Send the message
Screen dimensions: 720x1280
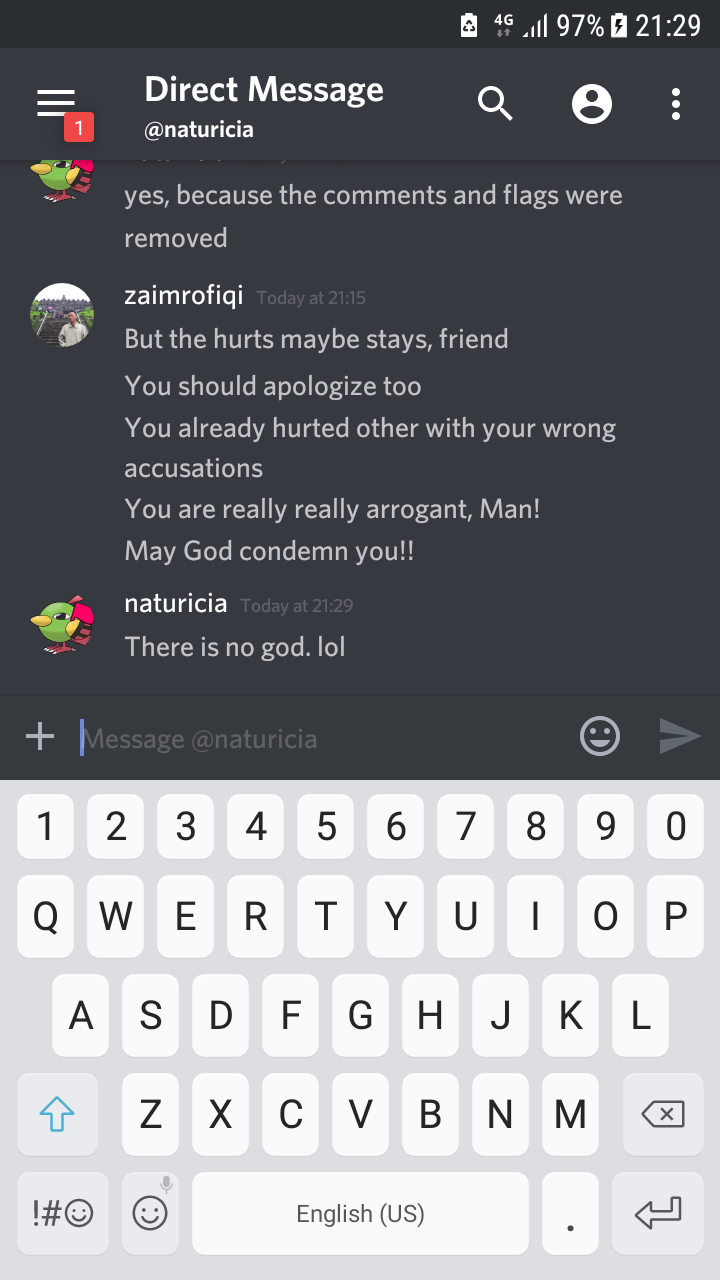click(x=680, y=737)
